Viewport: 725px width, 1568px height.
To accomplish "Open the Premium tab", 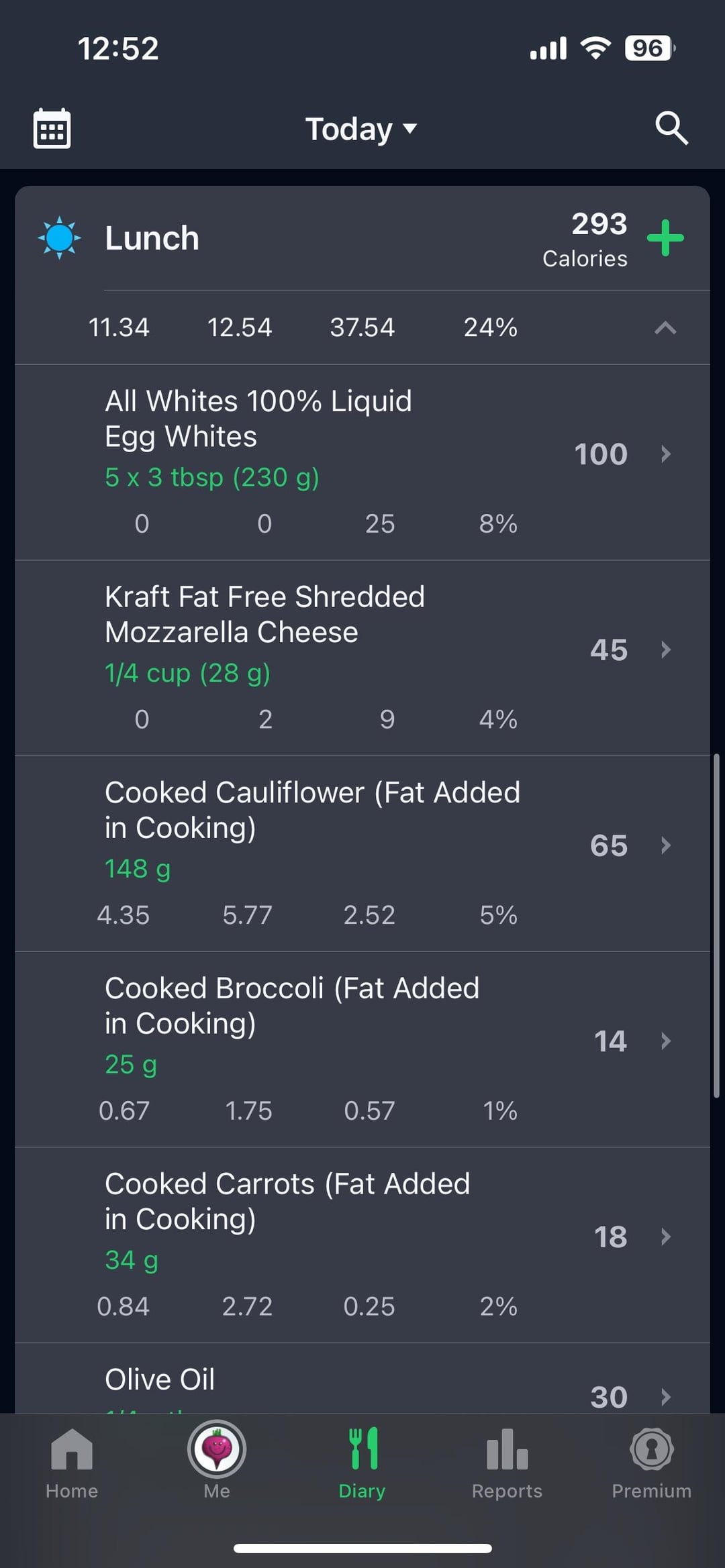I will (x=652, y=1464).
